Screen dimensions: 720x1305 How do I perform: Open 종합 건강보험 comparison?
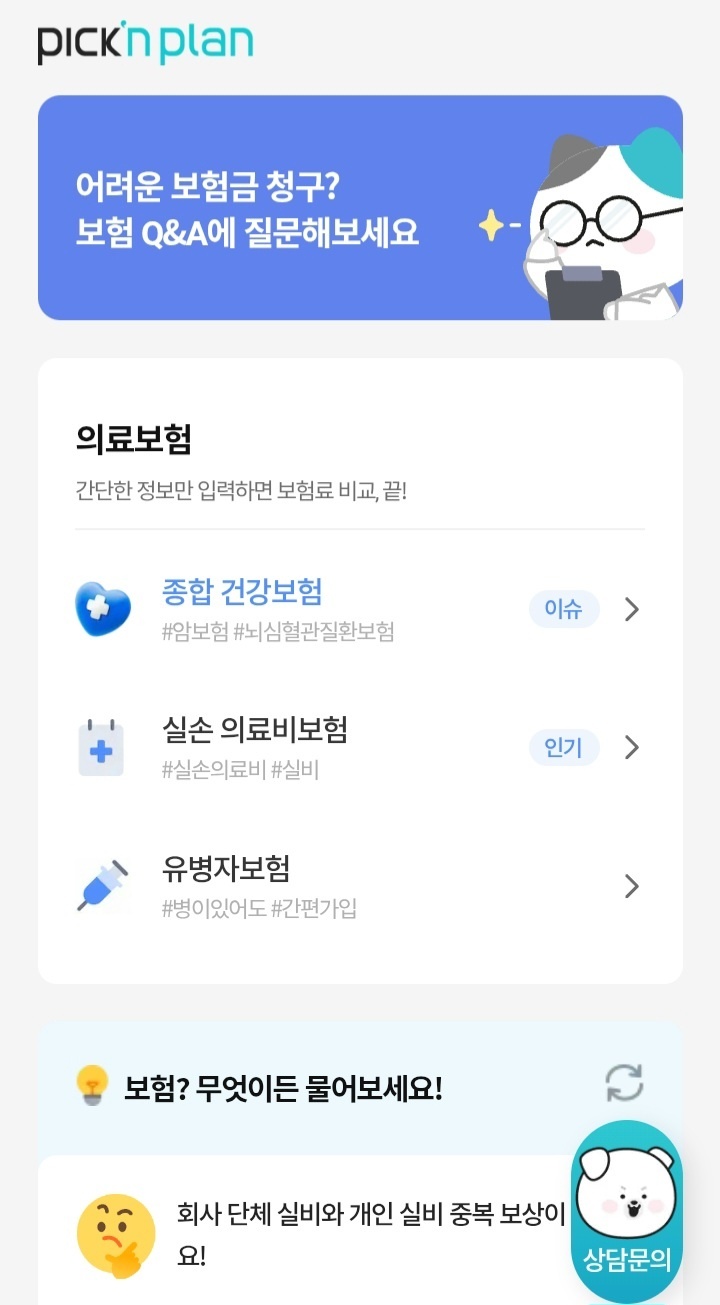(358, 608)
